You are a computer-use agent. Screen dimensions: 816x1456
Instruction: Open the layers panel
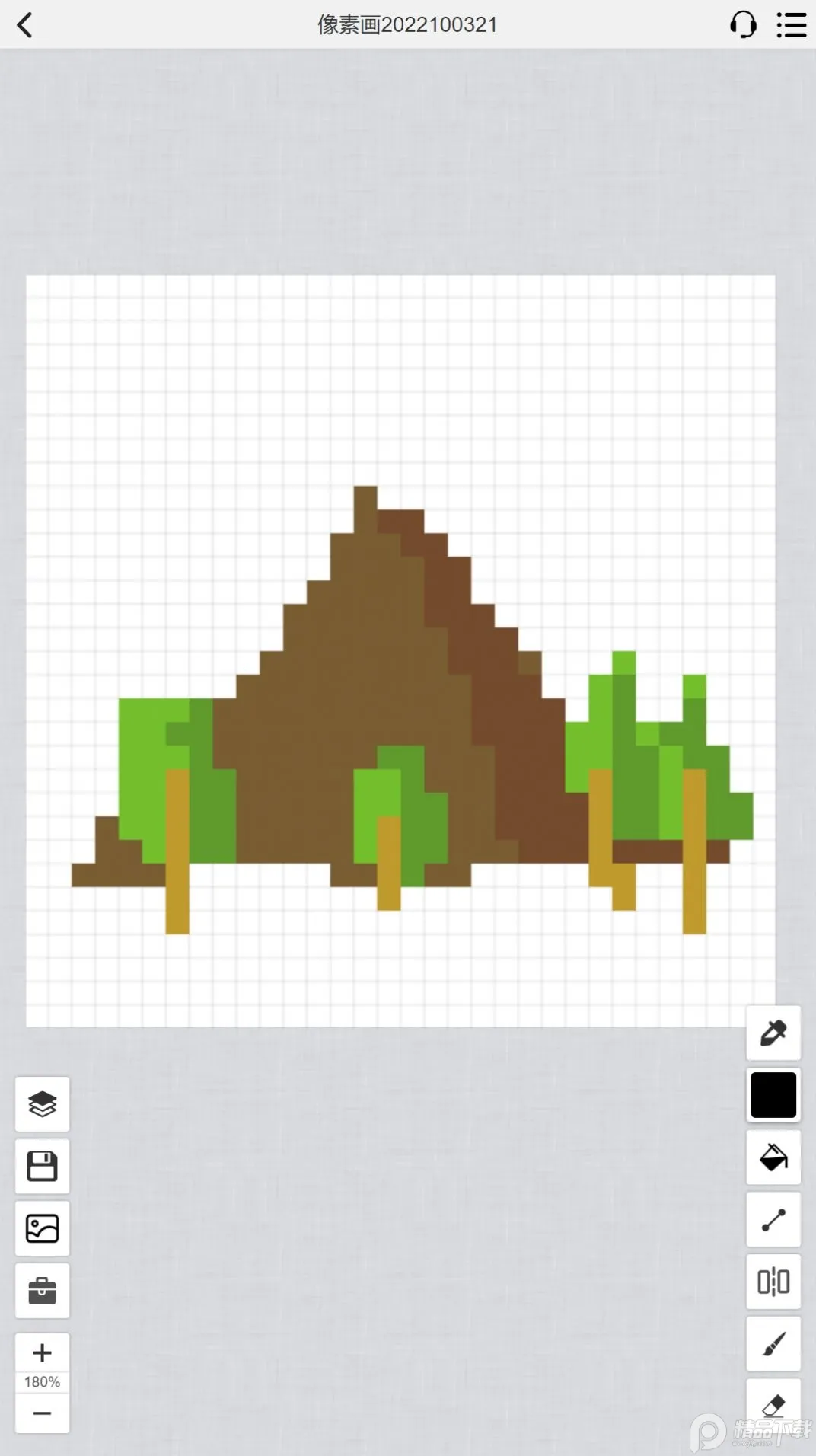(42, 1104)
